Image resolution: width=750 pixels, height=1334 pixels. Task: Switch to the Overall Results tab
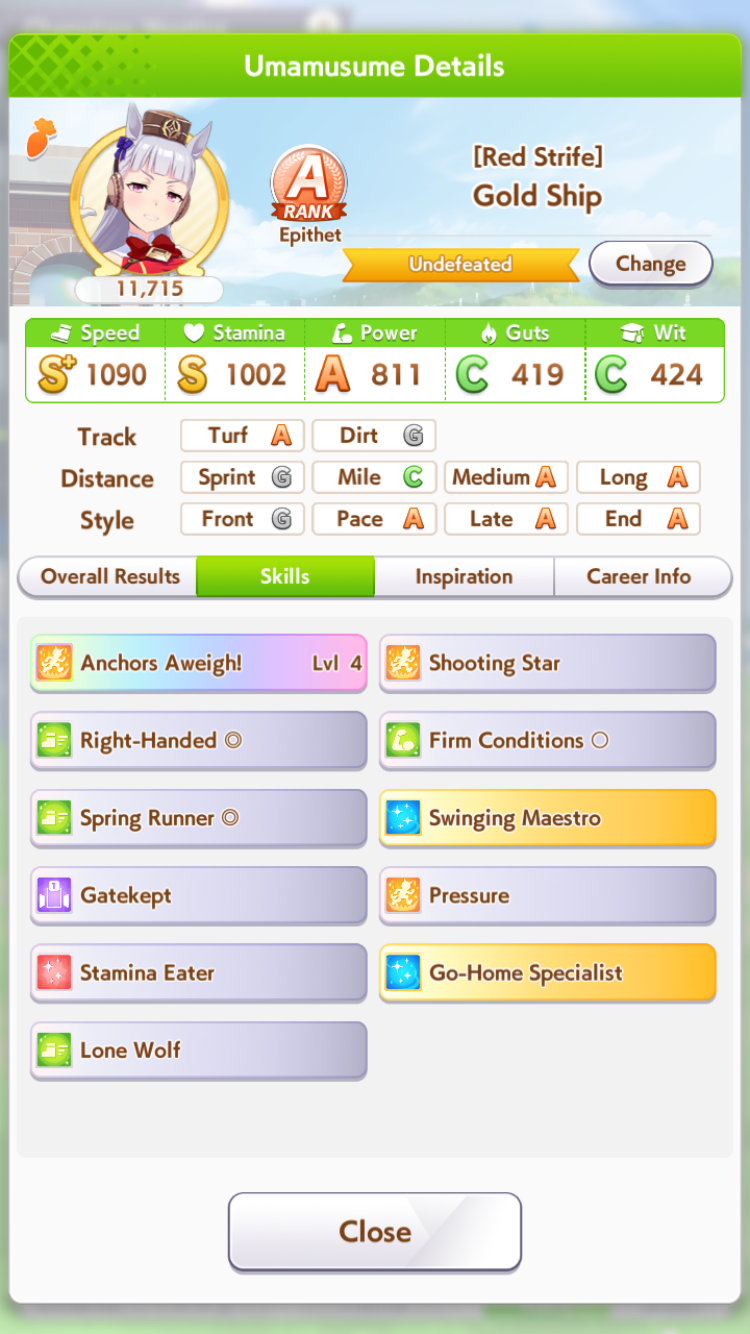click(108, 576)
